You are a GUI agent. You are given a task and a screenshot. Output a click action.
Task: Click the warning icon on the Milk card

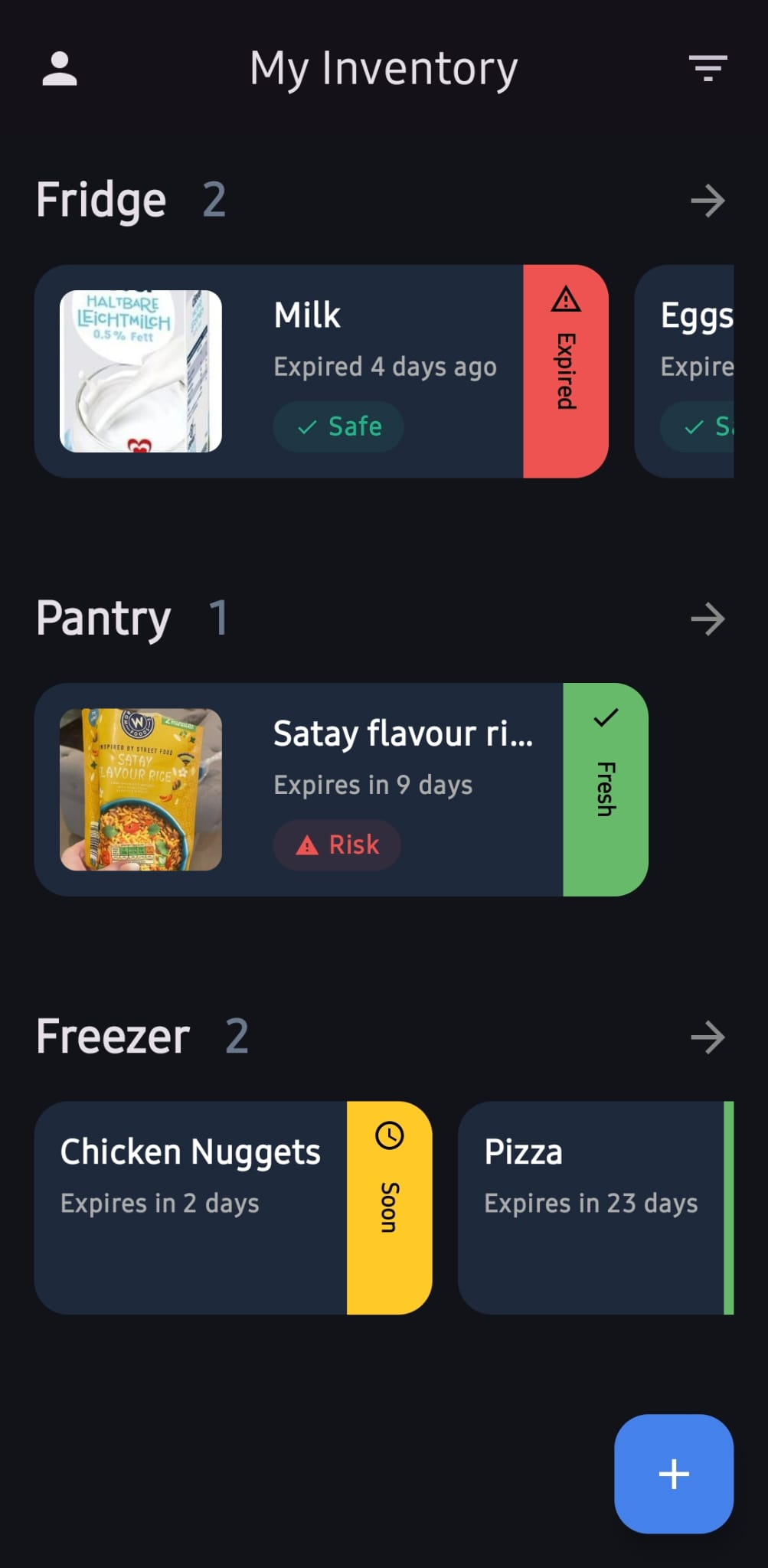coord(564,302)
